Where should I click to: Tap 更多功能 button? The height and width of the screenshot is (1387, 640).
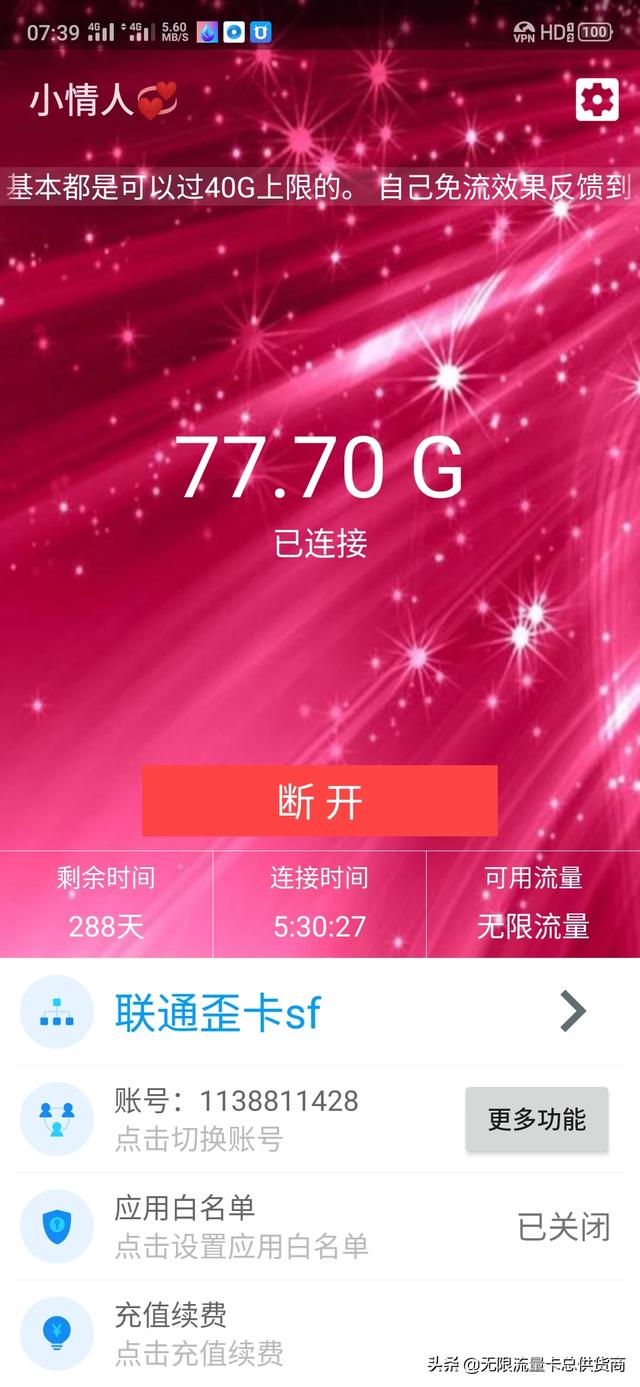[537, 1119]
